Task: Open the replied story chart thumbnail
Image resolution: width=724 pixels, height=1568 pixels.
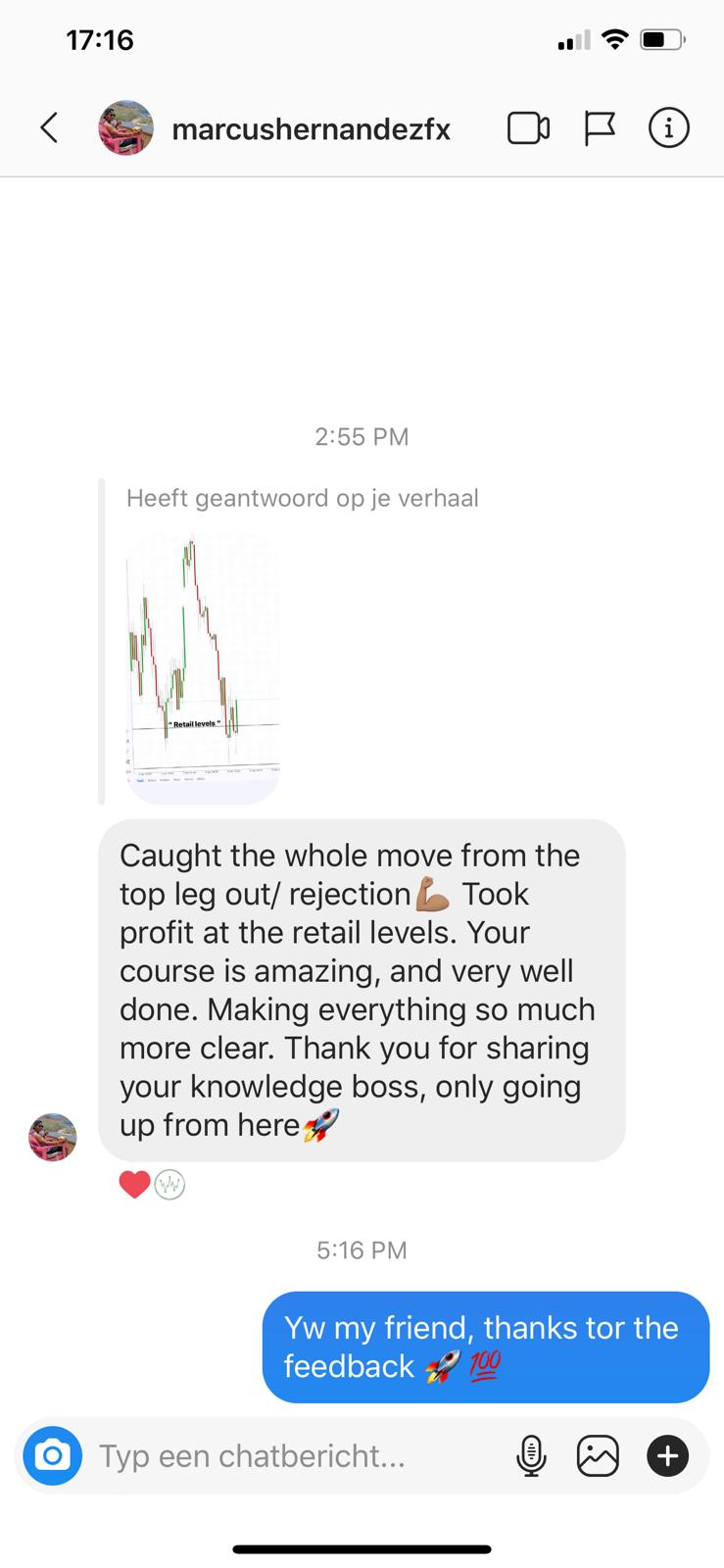Action: point(204,668)
